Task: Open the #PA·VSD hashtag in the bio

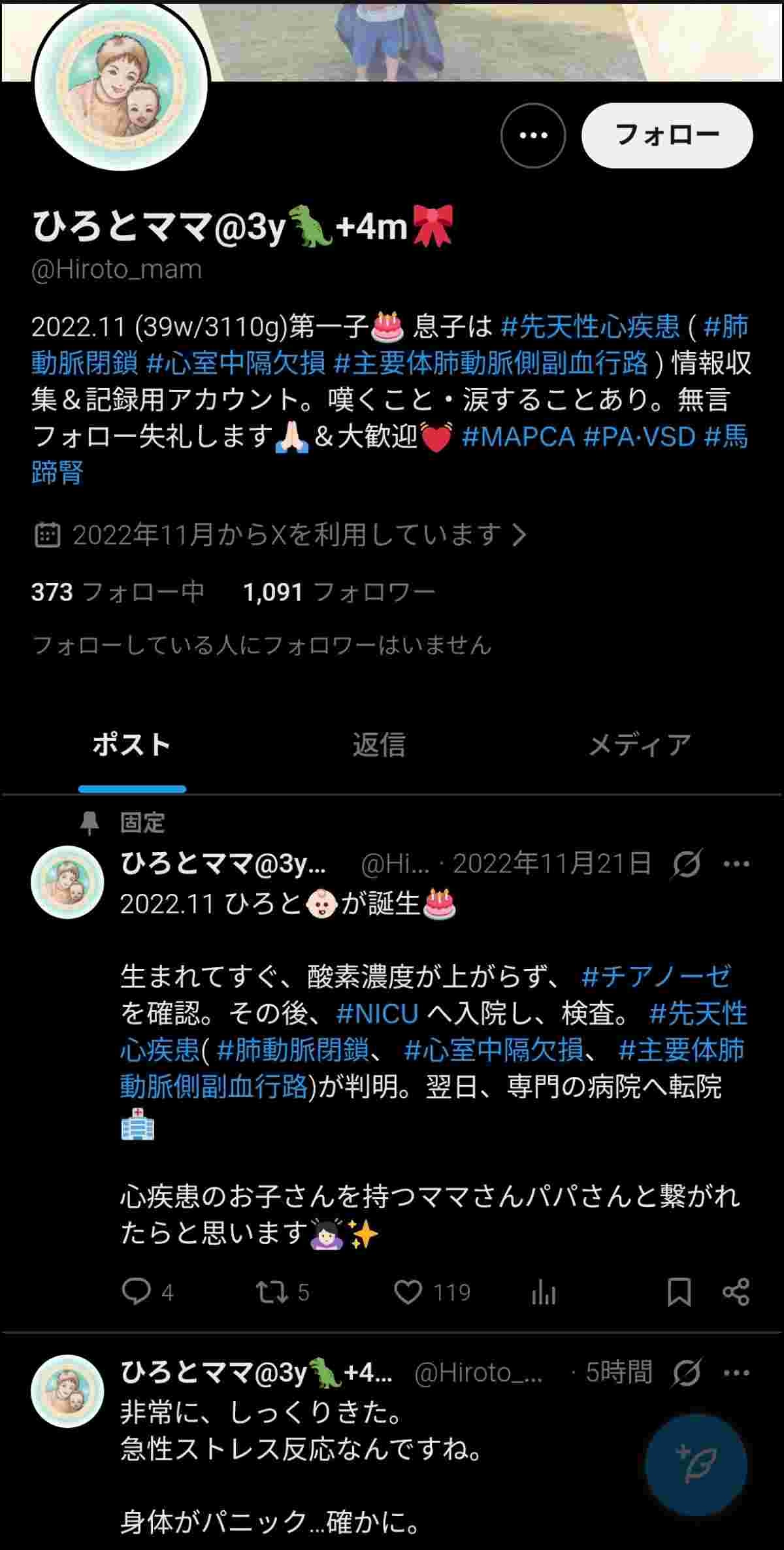Action: pos(639,437)
